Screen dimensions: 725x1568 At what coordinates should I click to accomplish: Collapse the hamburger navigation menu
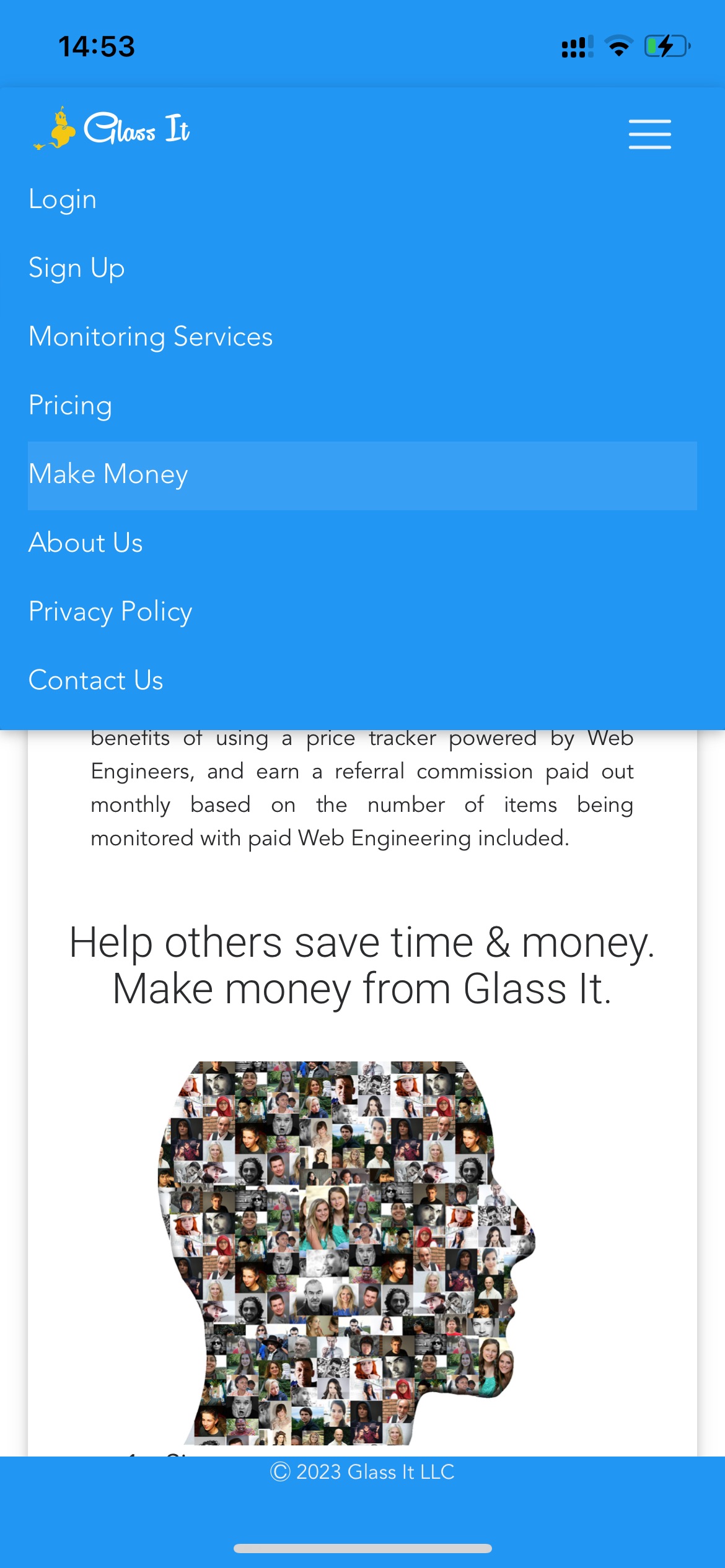tap(649, 134)
